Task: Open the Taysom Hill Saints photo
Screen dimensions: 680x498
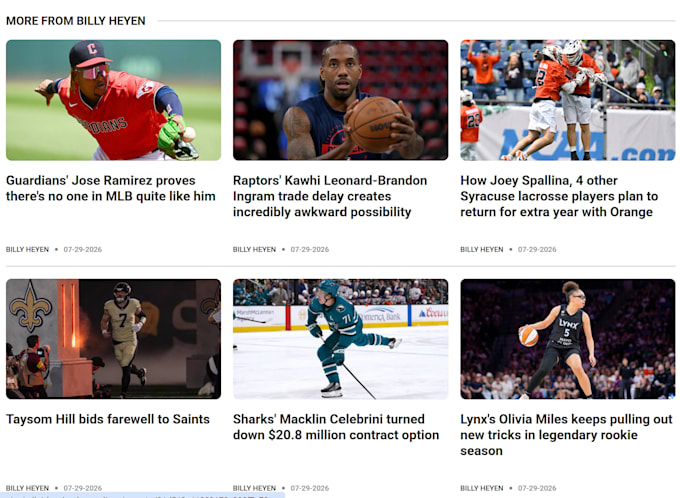Action: tap(113, 339)
